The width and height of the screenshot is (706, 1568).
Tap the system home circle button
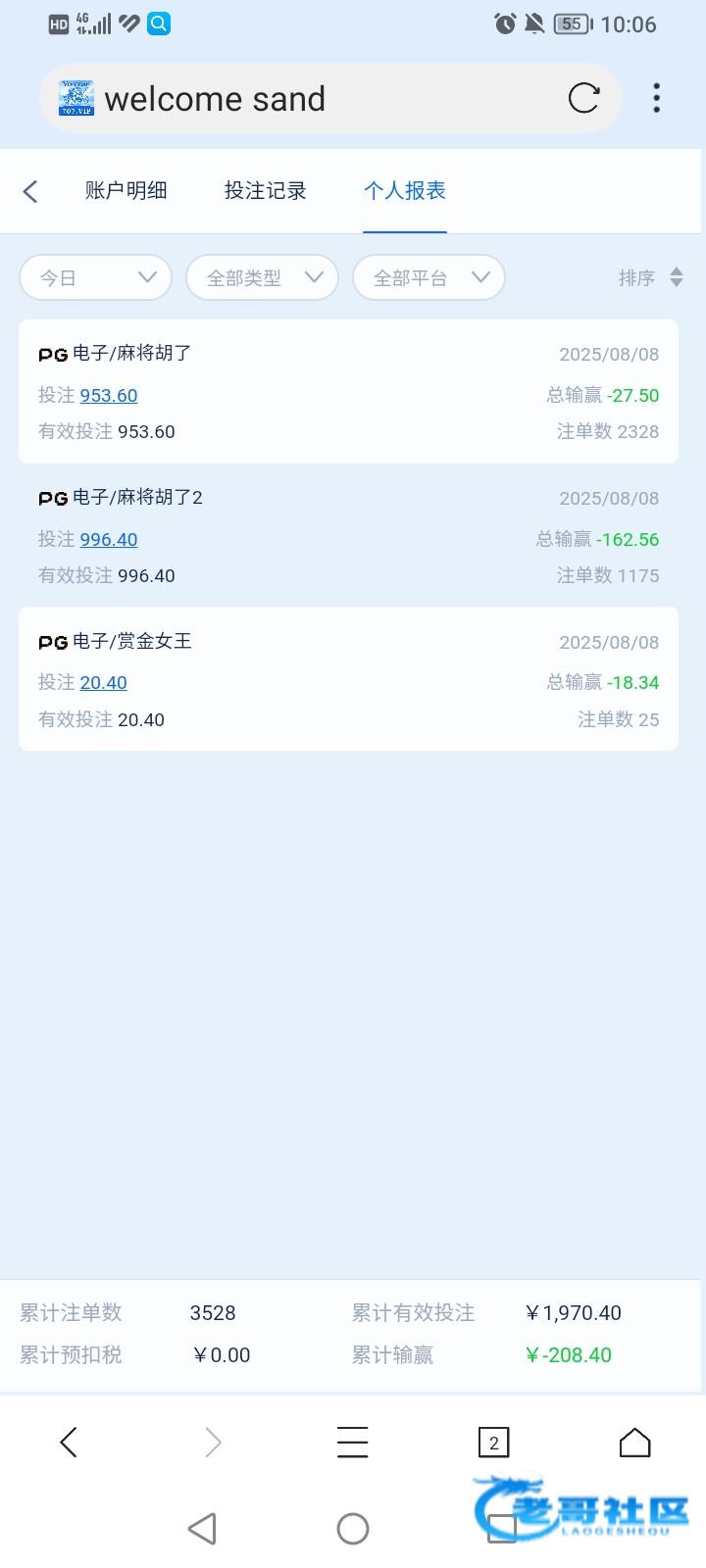click(x=353, y=1528)
